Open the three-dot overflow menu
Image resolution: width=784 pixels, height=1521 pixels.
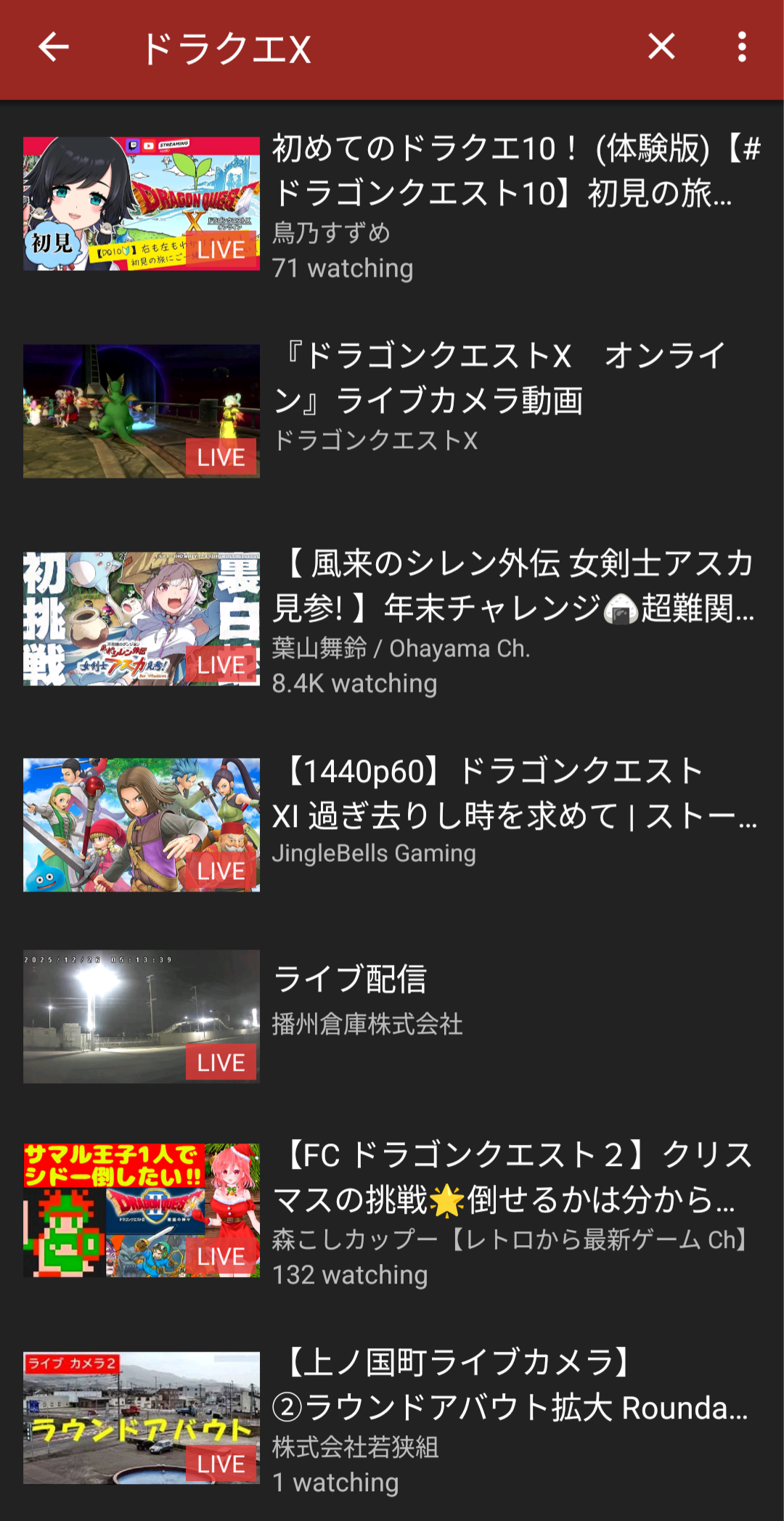pos(741,47)
